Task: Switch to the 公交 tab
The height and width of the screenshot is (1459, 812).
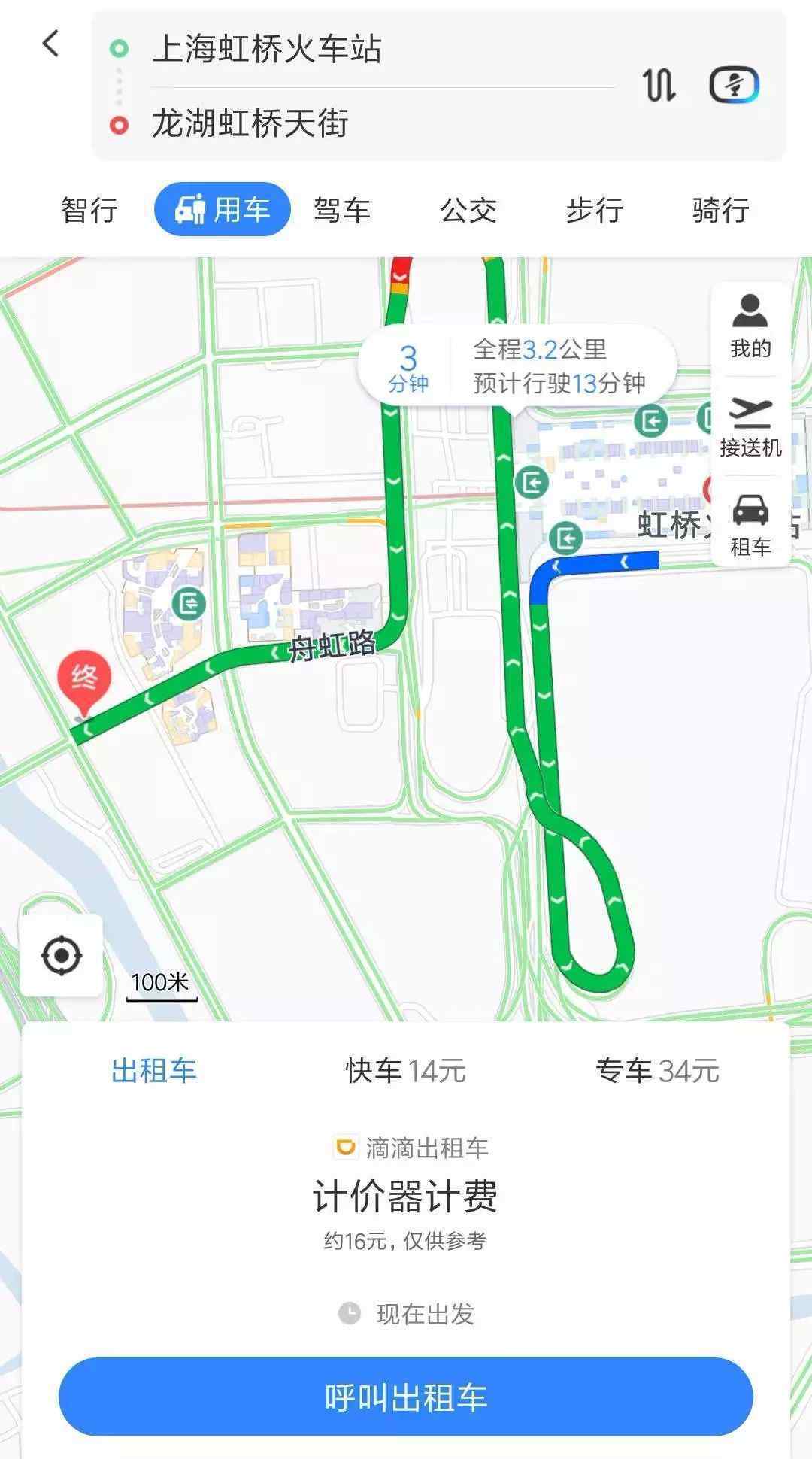Action: pyautogui.click(x=468, y=210)
